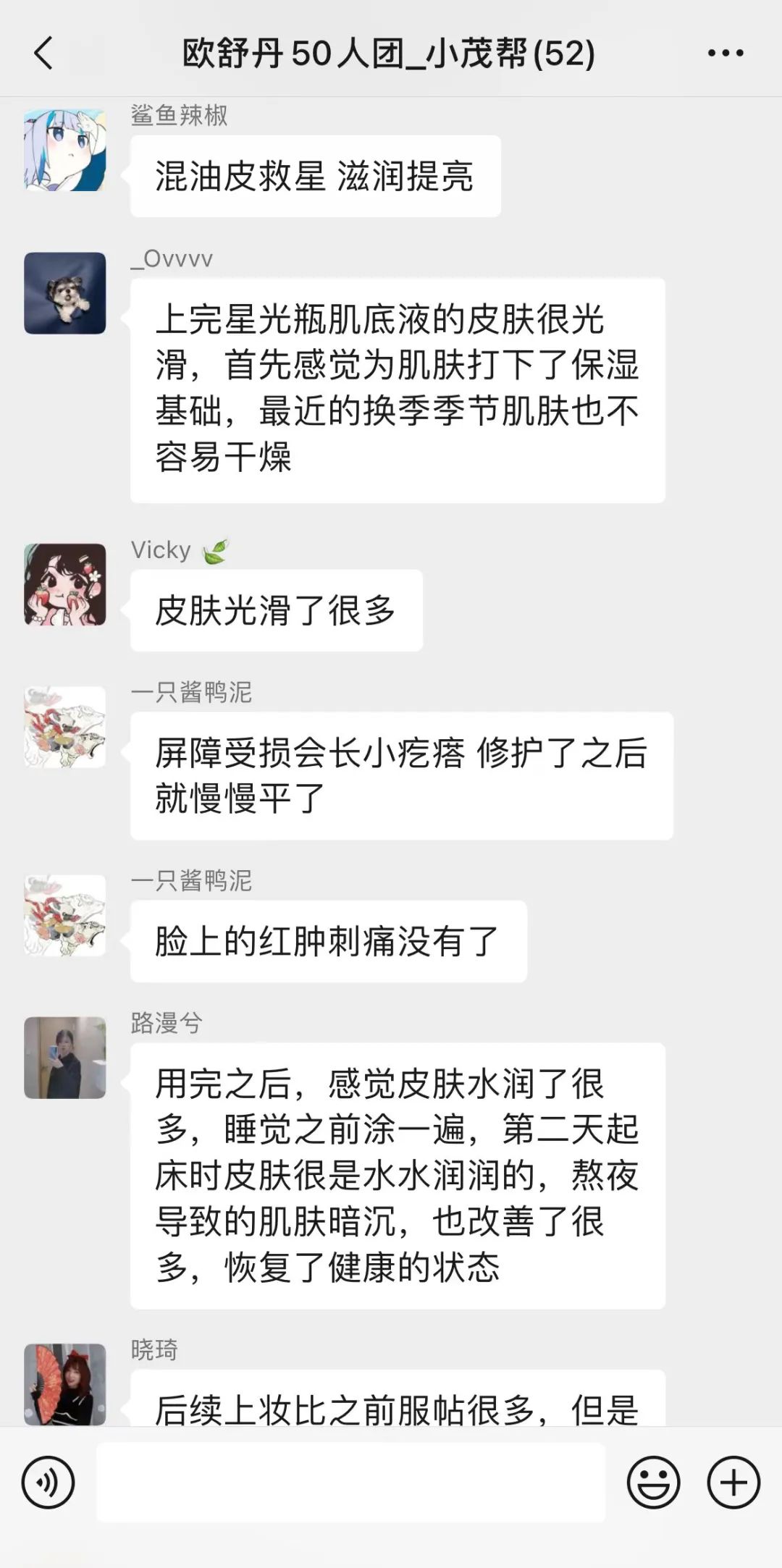This screenshot has height=1568, width=782.
Task: View 晓琦's profile avatar
Action: [65, 1384]
